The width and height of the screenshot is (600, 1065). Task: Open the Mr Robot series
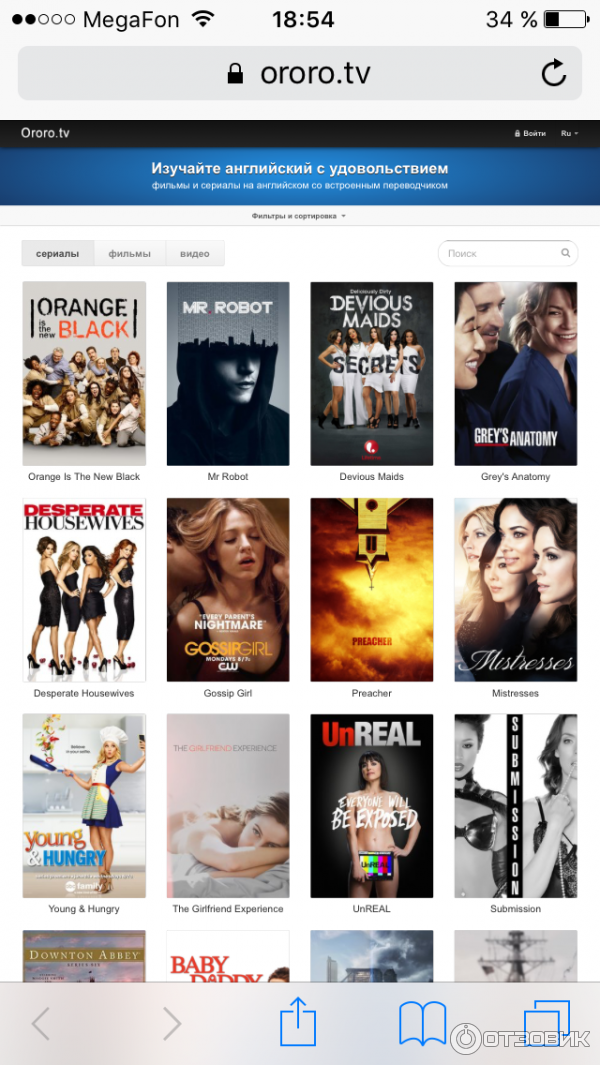click(x=228, y=373)
